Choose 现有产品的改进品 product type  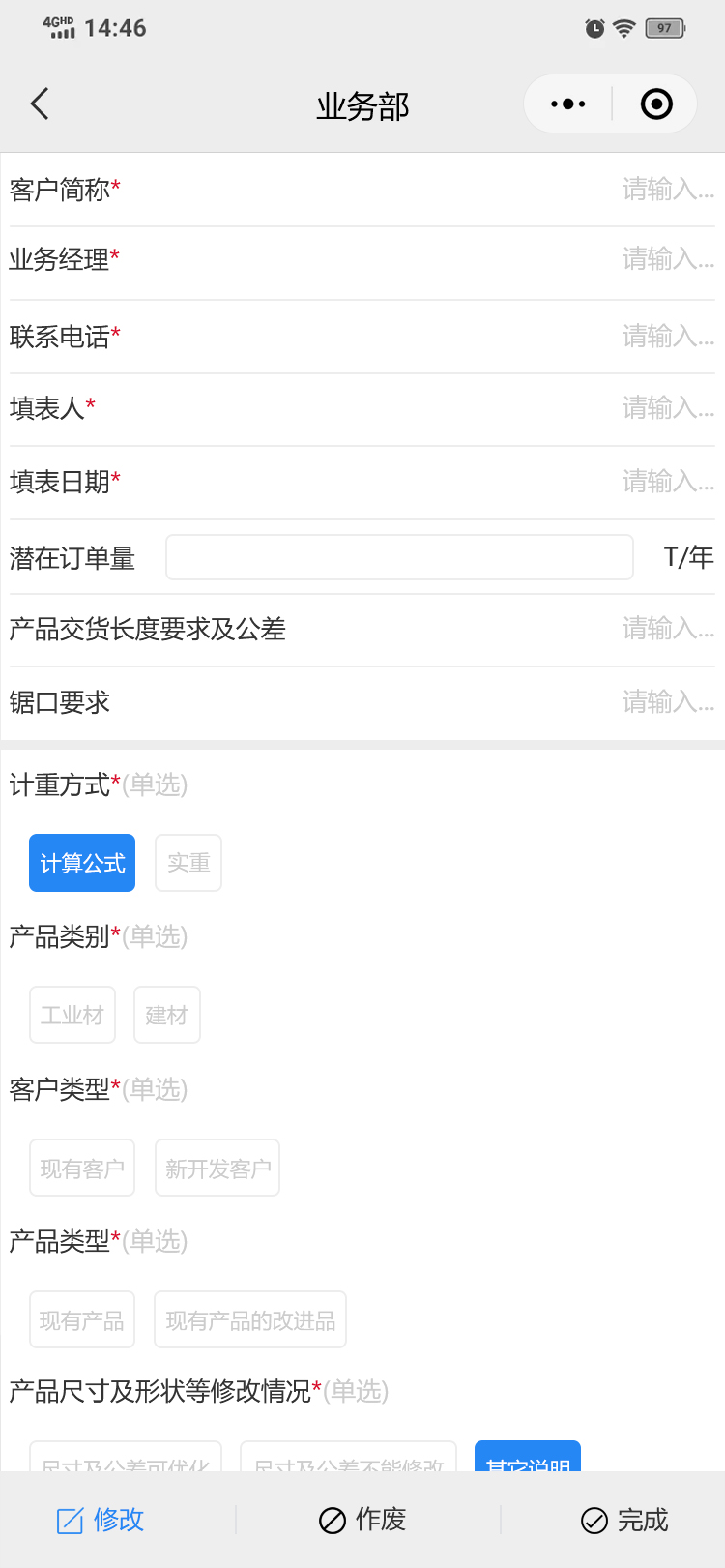coord(250,1319)
